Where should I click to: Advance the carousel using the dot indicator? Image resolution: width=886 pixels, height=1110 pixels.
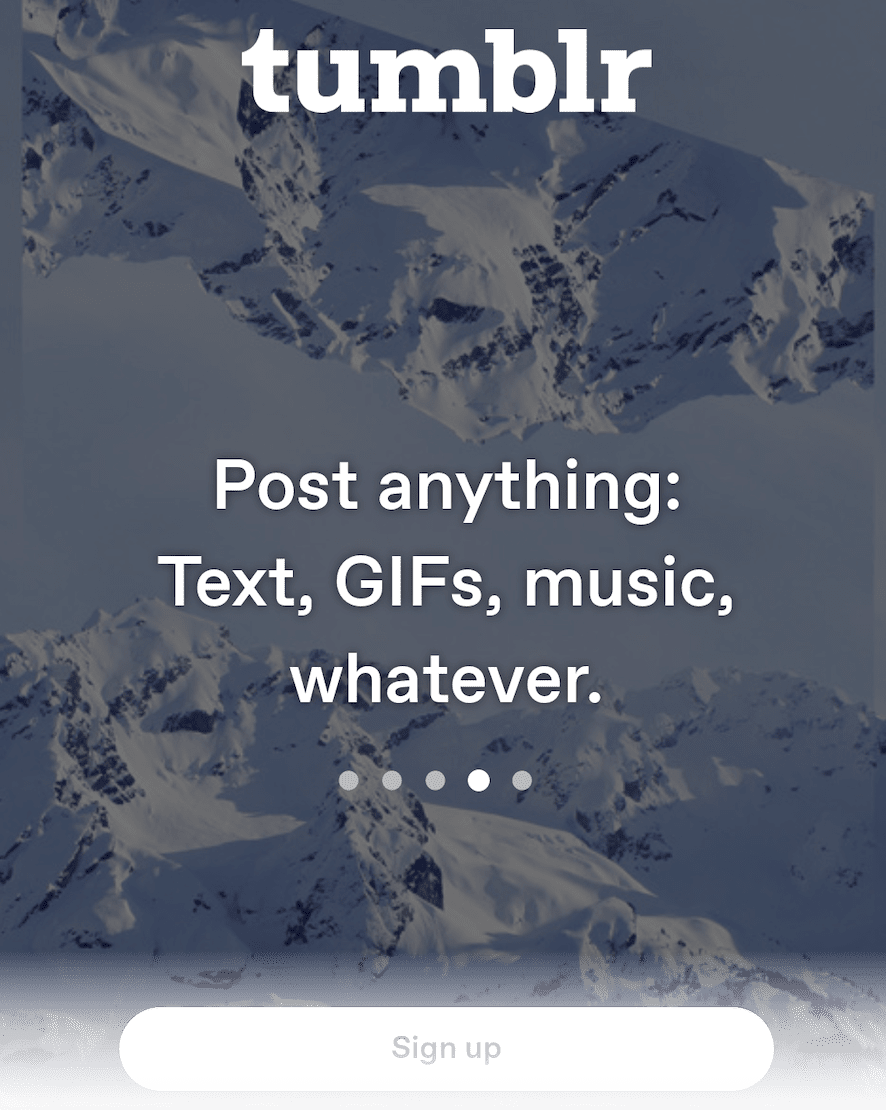point(521,780)
